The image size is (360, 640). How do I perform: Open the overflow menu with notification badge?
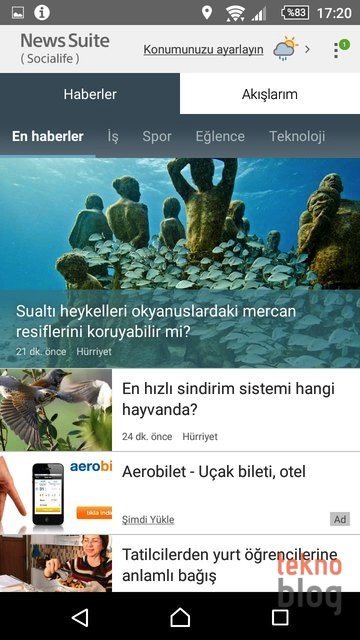tap(340, 49)
